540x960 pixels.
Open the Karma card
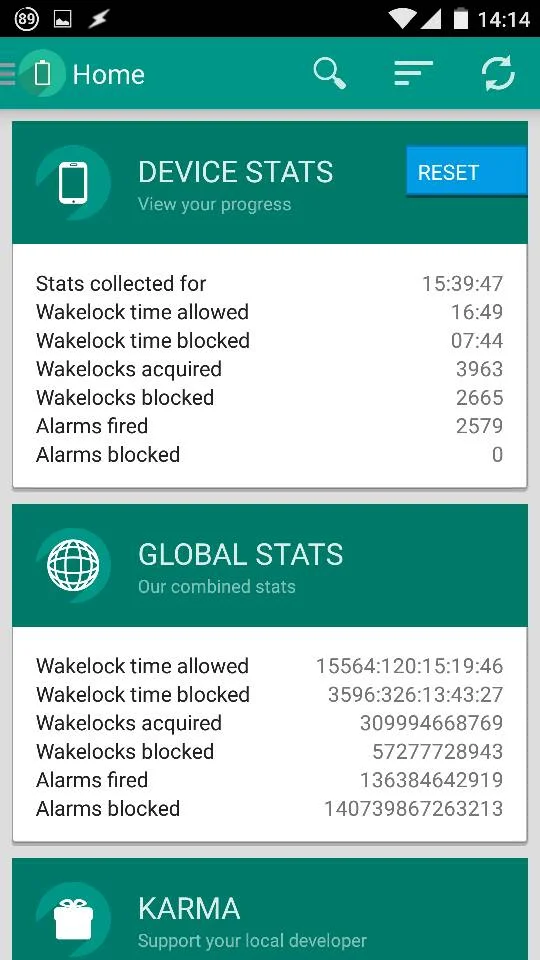269,909
